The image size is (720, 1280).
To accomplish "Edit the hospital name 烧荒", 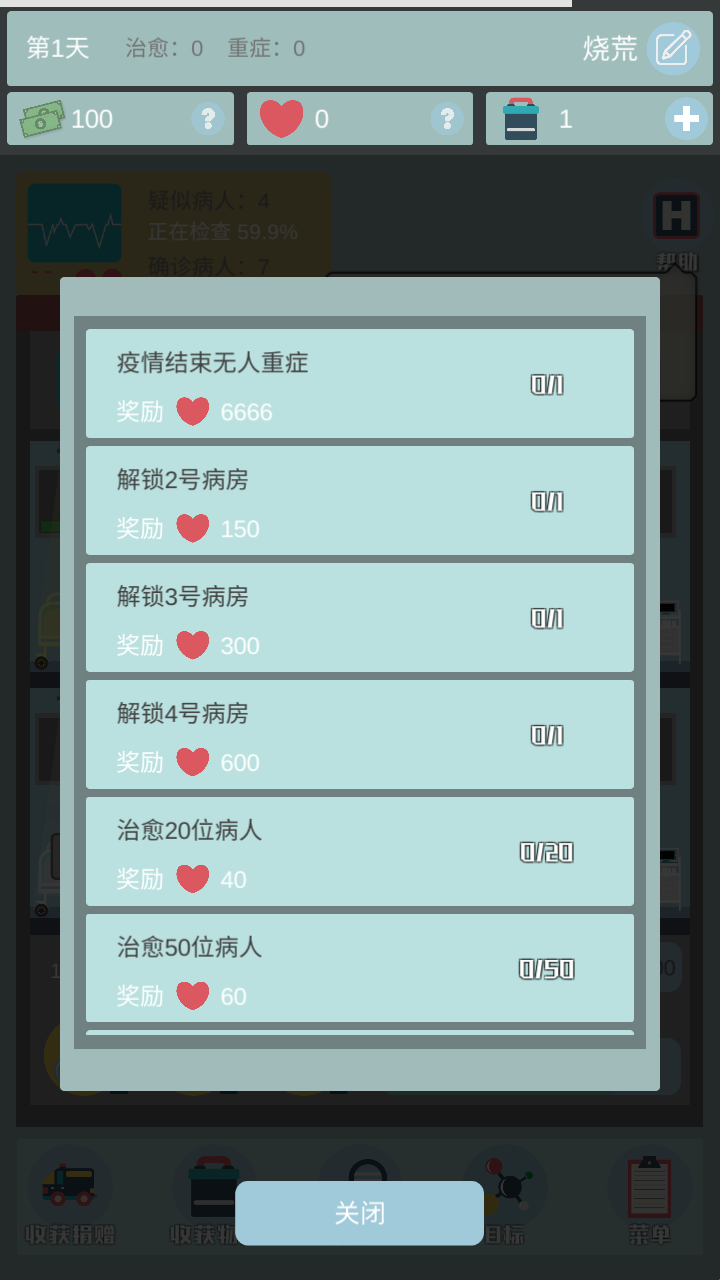I will 673,48.
